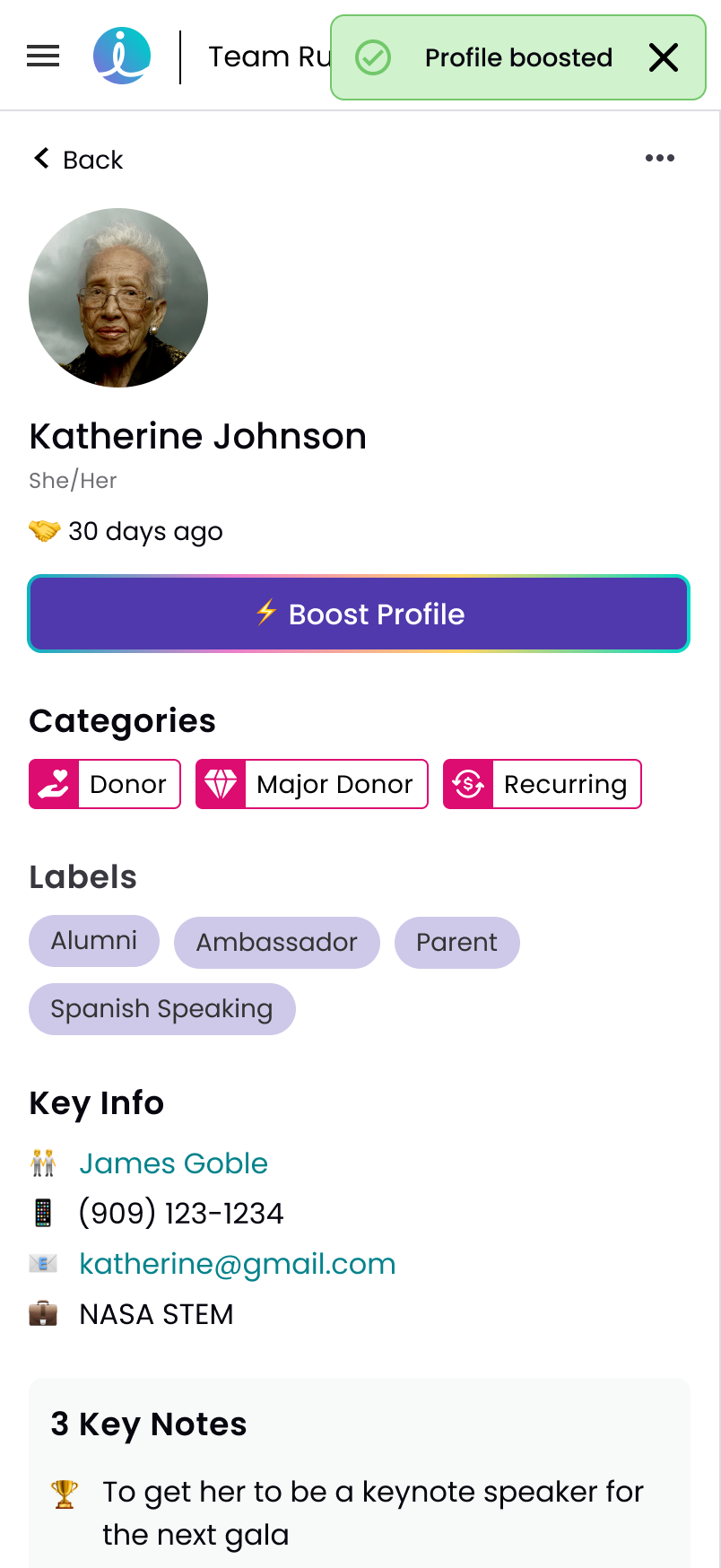This screenshot has width=721, height=1568.
Task: Tap the Alumni label
Action: point(94,941)
